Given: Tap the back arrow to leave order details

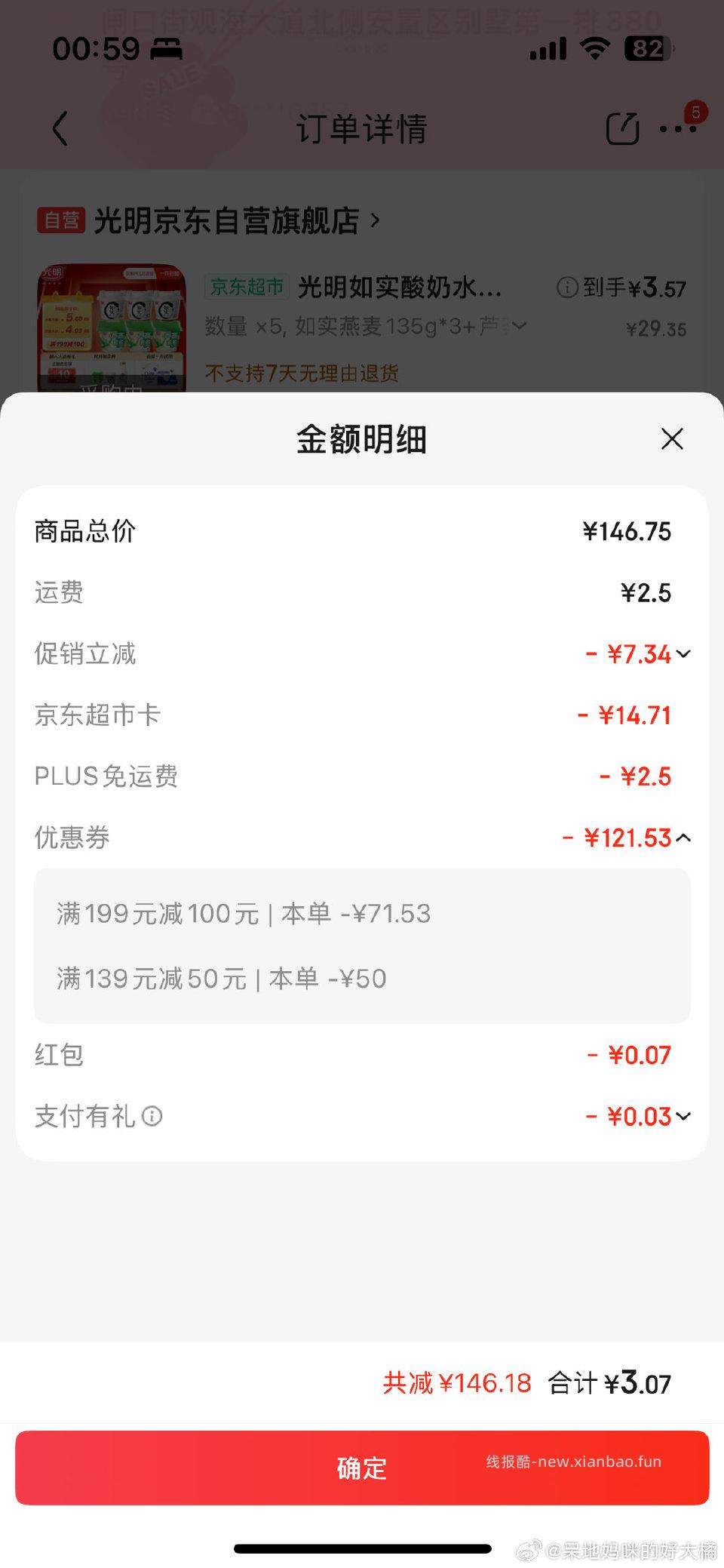Looking at the screenshot, I should (x=60, y=128).
